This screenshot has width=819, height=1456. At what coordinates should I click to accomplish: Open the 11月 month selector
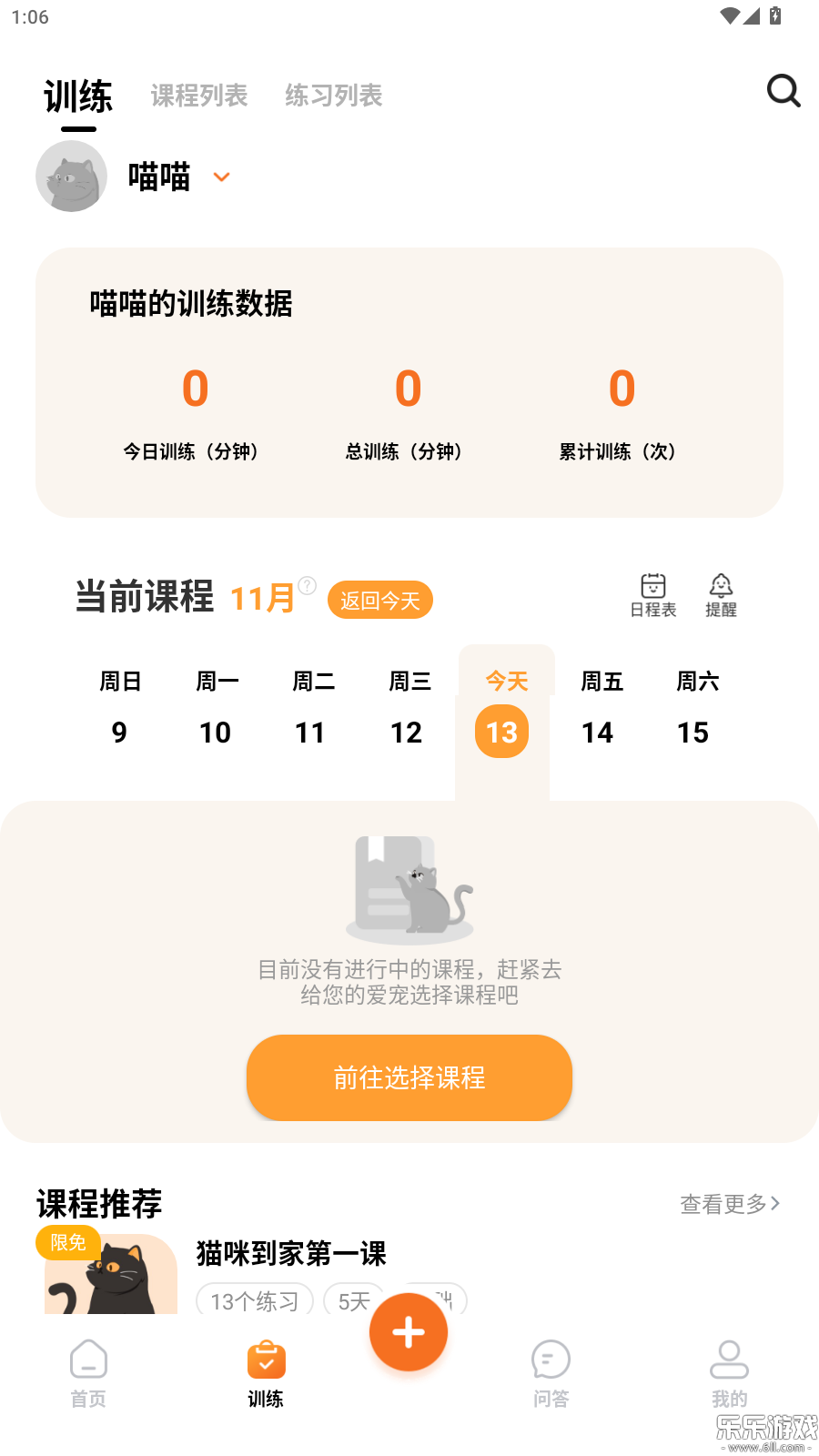260,599
